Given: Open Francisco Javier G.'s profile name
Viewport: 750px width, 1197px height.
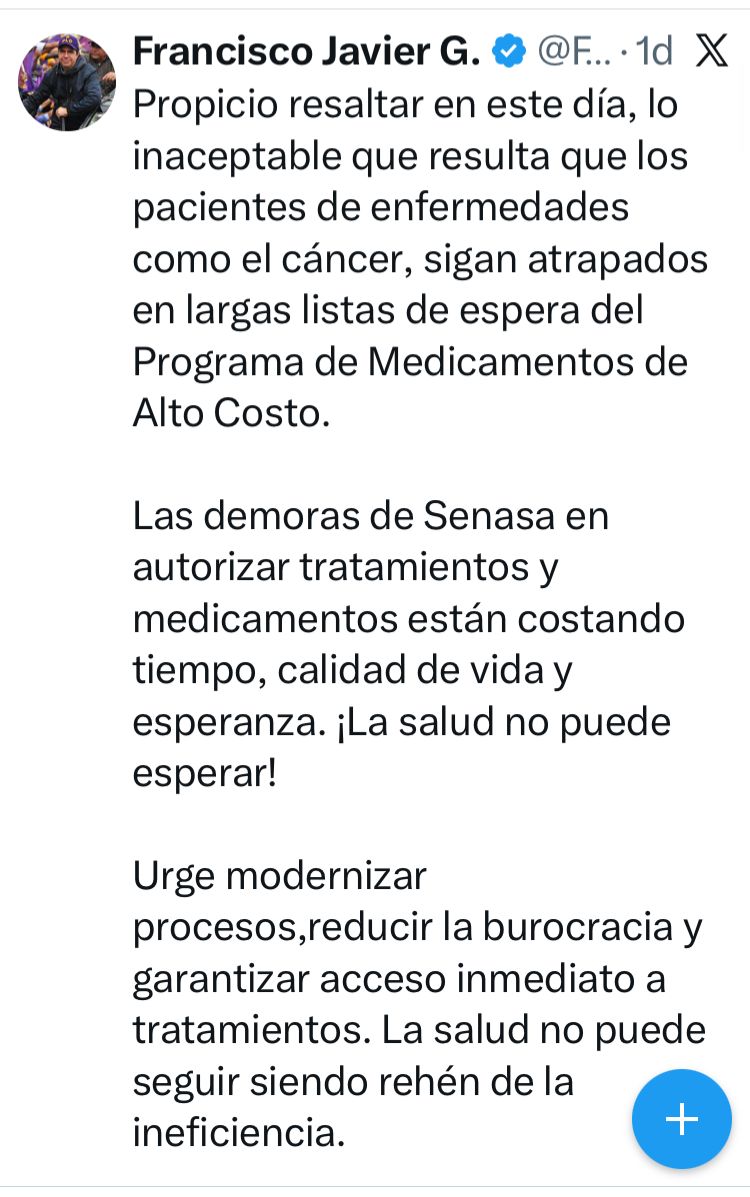Looking at the screenshot, I should (x=307, y=50).
